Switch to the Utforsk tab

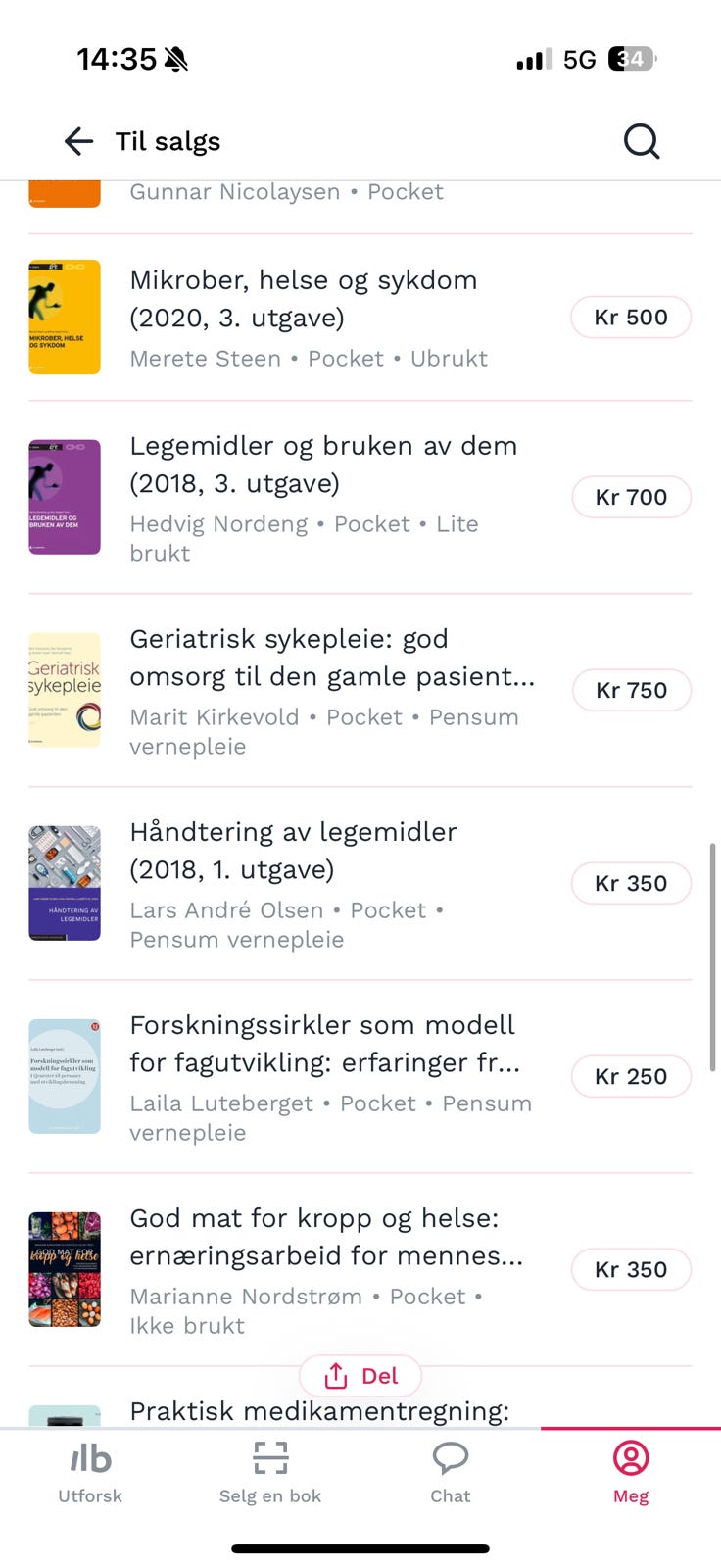coord(90,1472)
